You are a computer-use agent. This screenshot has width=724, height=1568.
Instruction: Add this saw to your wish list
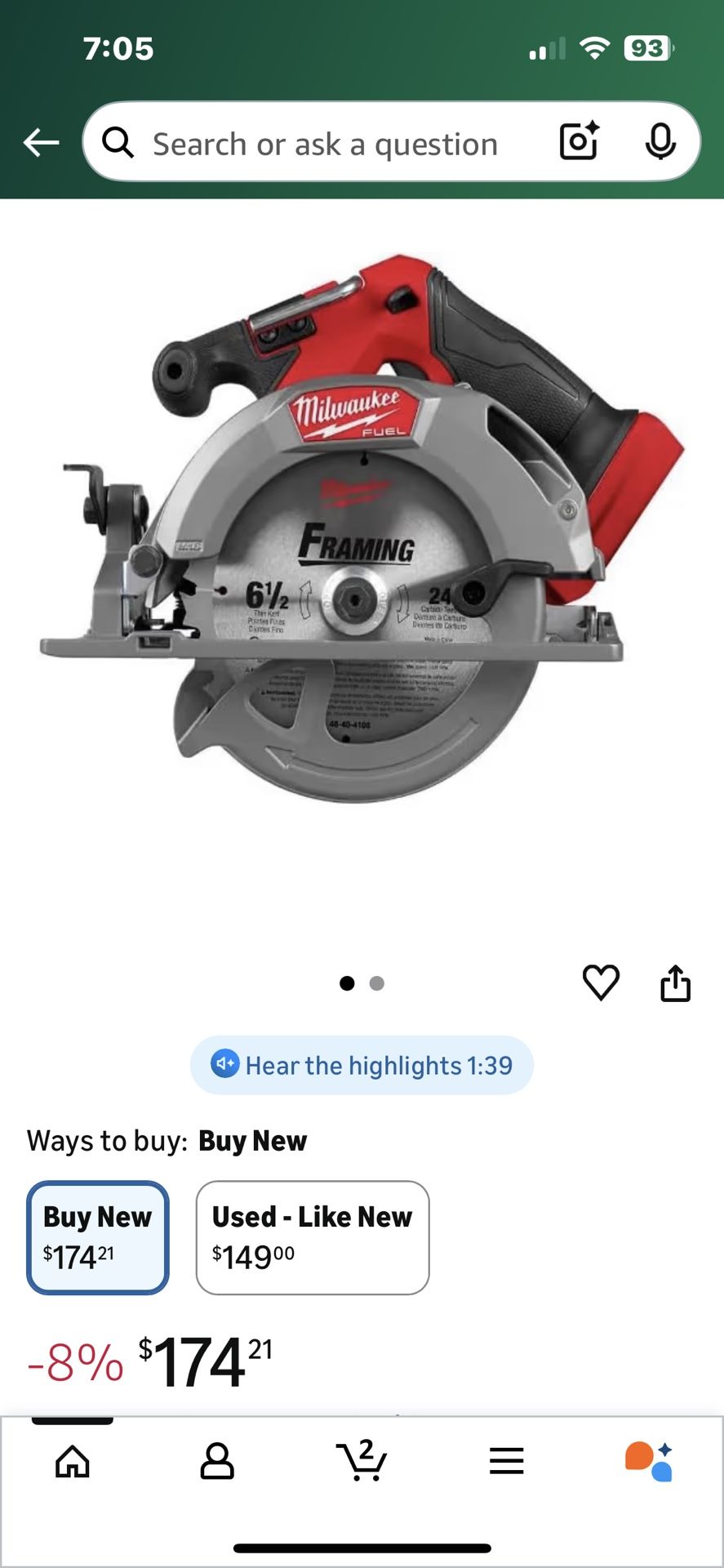tap(601, 982)
